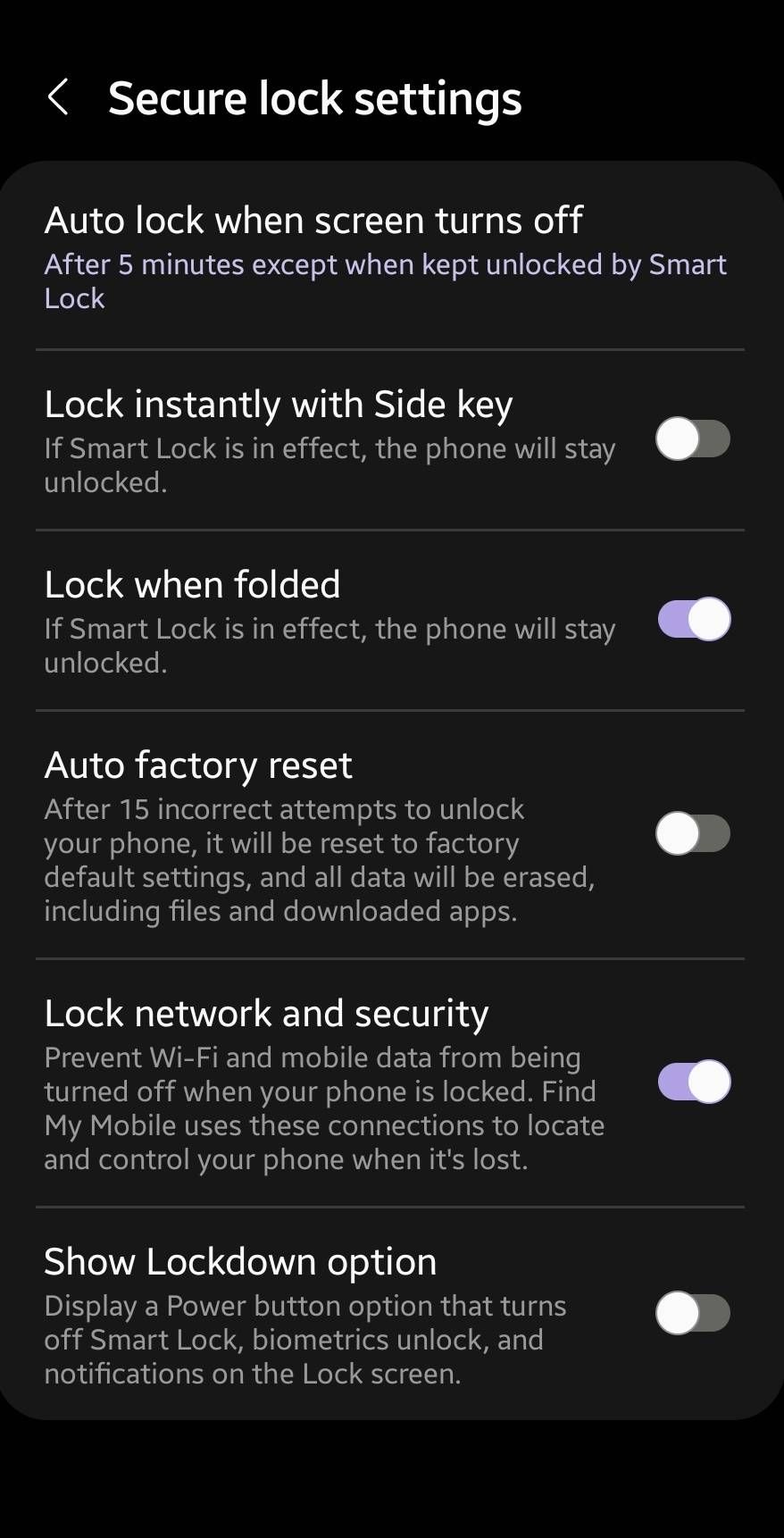
Task: Select the Lock network and security row
Action: pyautogui.click(x=266, y=1013)
